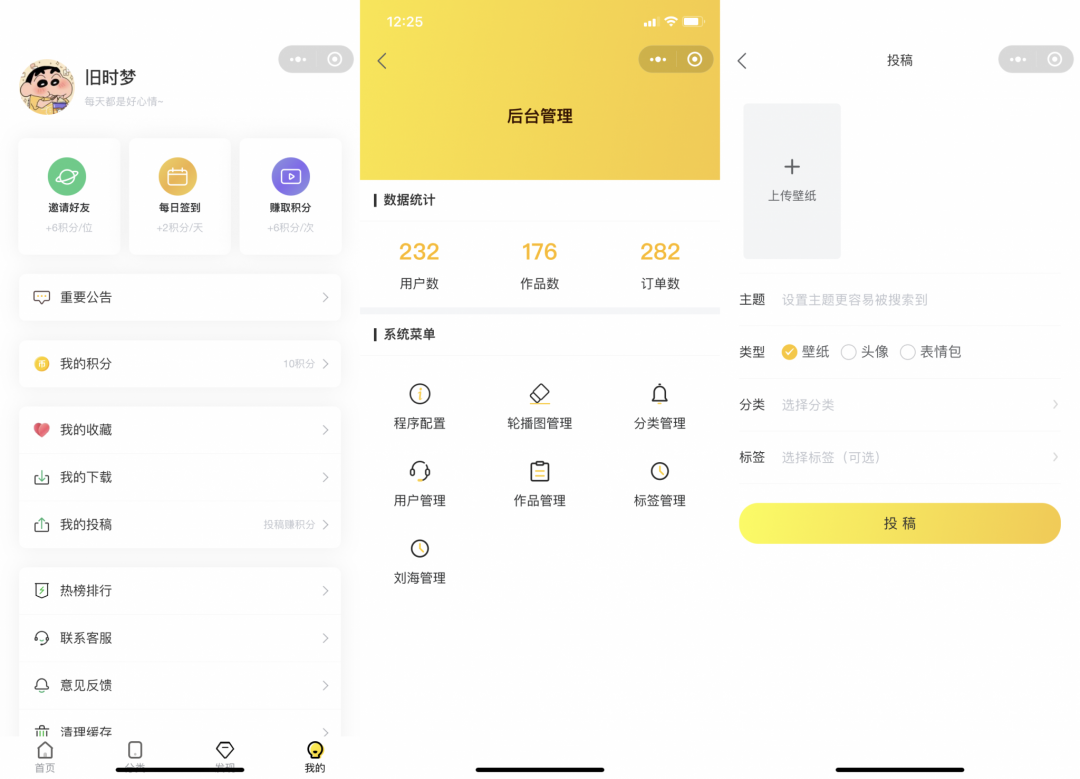Open 意见反馈 feedback

pos(180,685)
